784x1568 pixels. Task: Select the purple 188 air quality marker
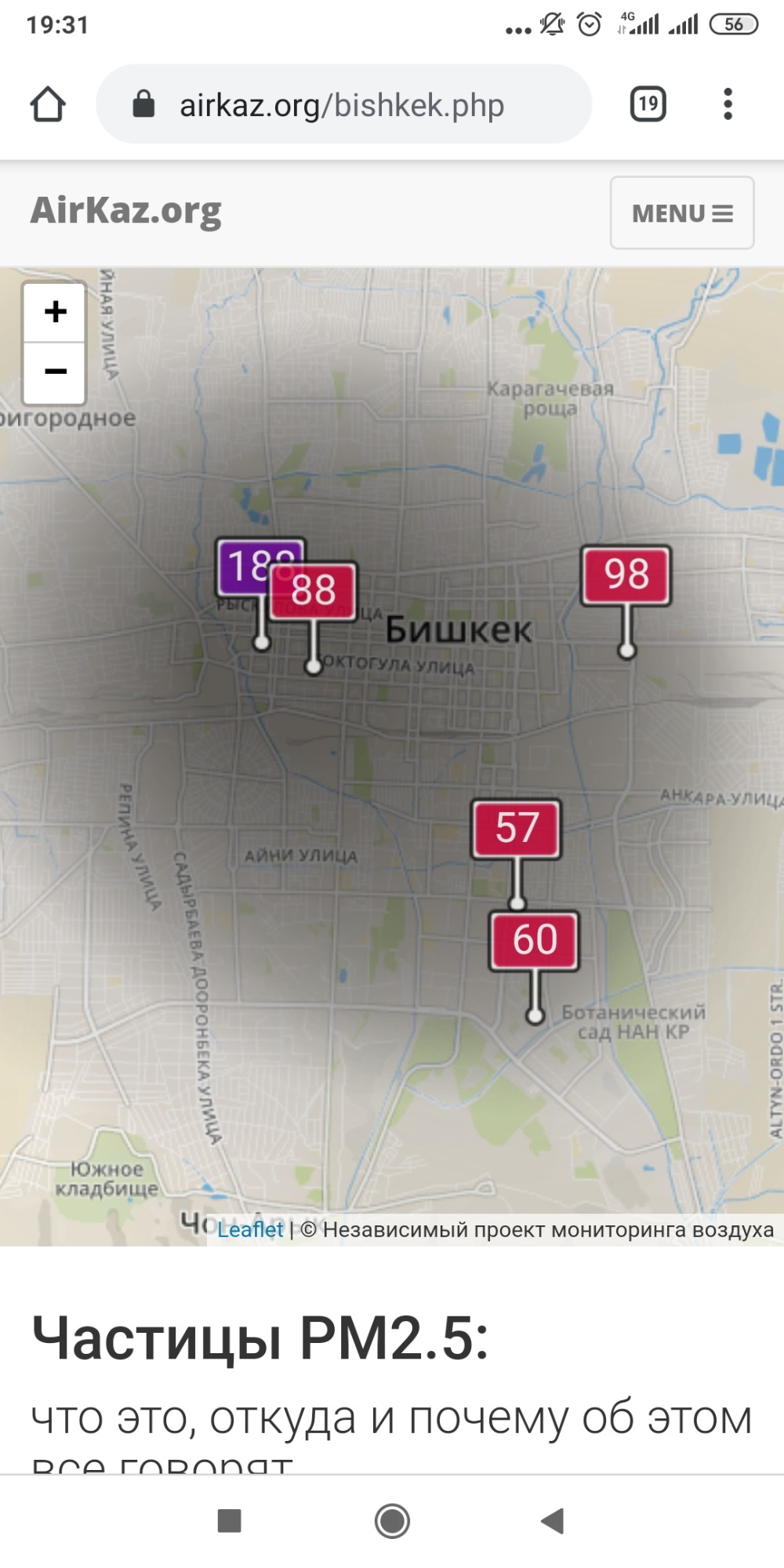[x=244, y=563]
